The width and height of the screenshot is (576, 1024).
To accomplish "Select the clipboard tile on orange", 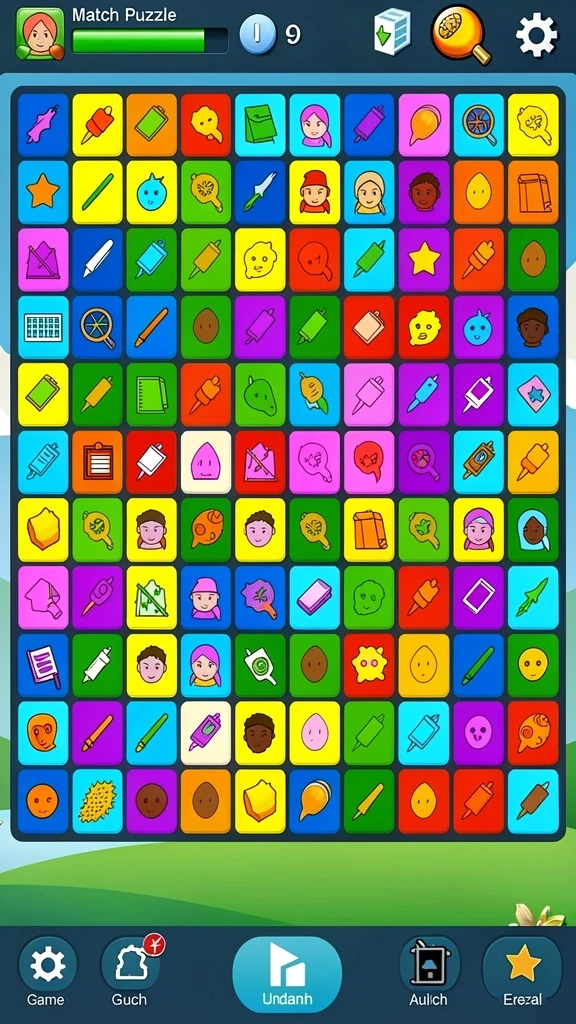I will point(97,462).
